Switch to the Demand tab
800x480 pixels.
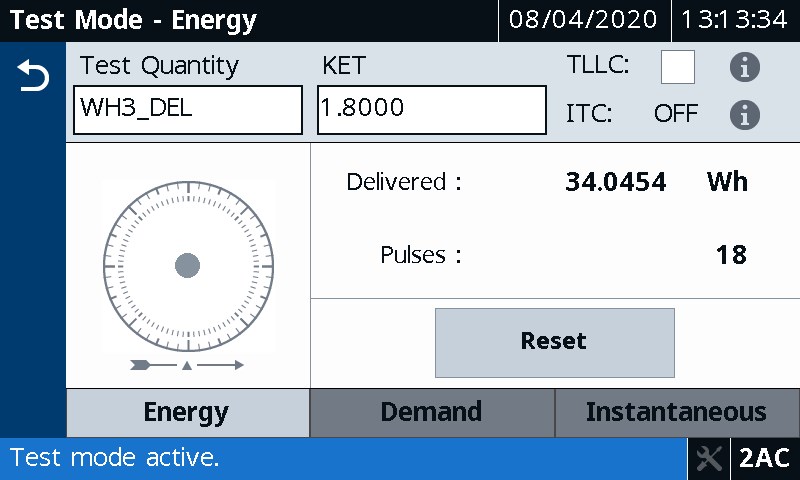432,412
